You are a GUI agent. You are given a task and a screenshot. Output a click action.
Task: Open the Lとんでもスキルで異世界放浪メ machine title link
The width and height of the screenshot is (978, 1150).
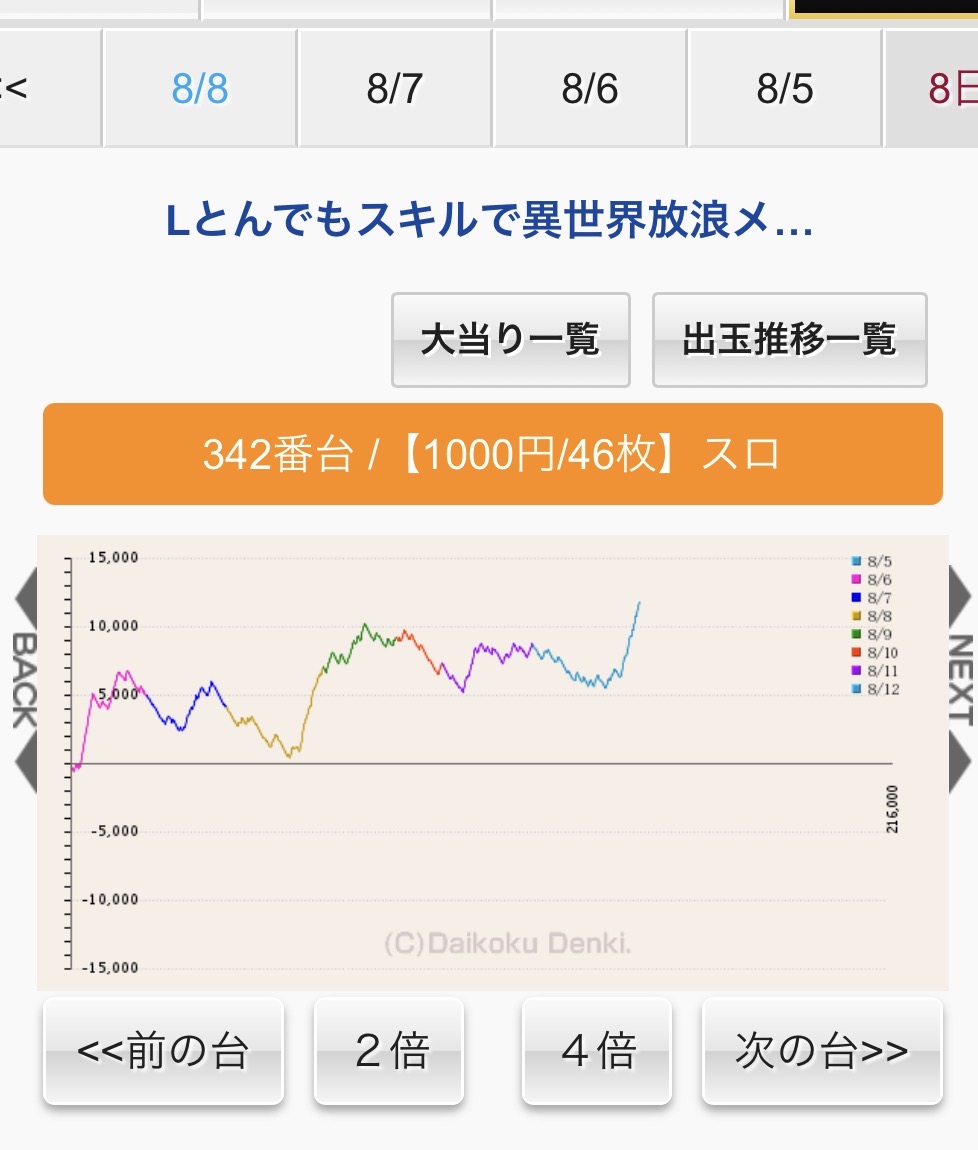489,220
